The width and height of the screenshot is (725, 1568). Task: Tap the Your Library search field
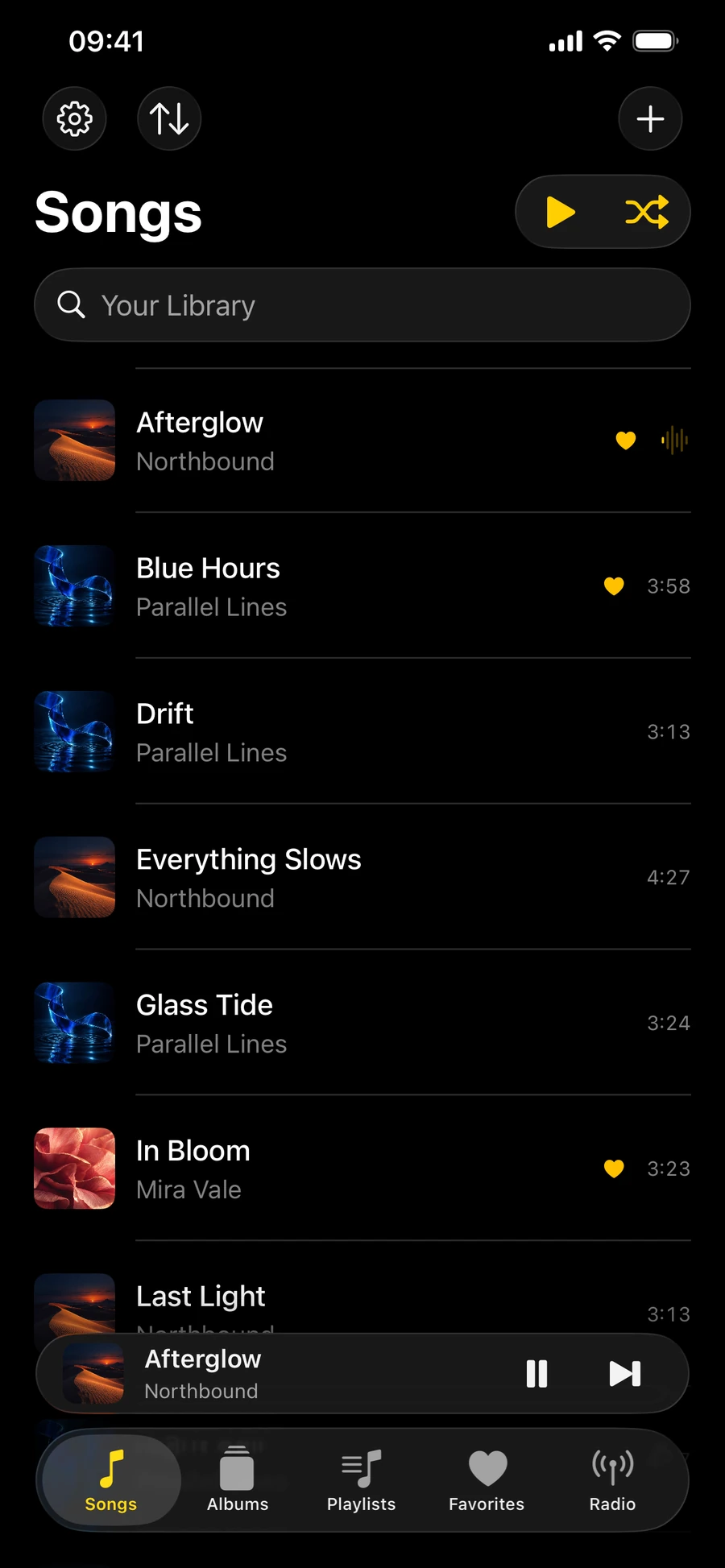coord(362,305)
